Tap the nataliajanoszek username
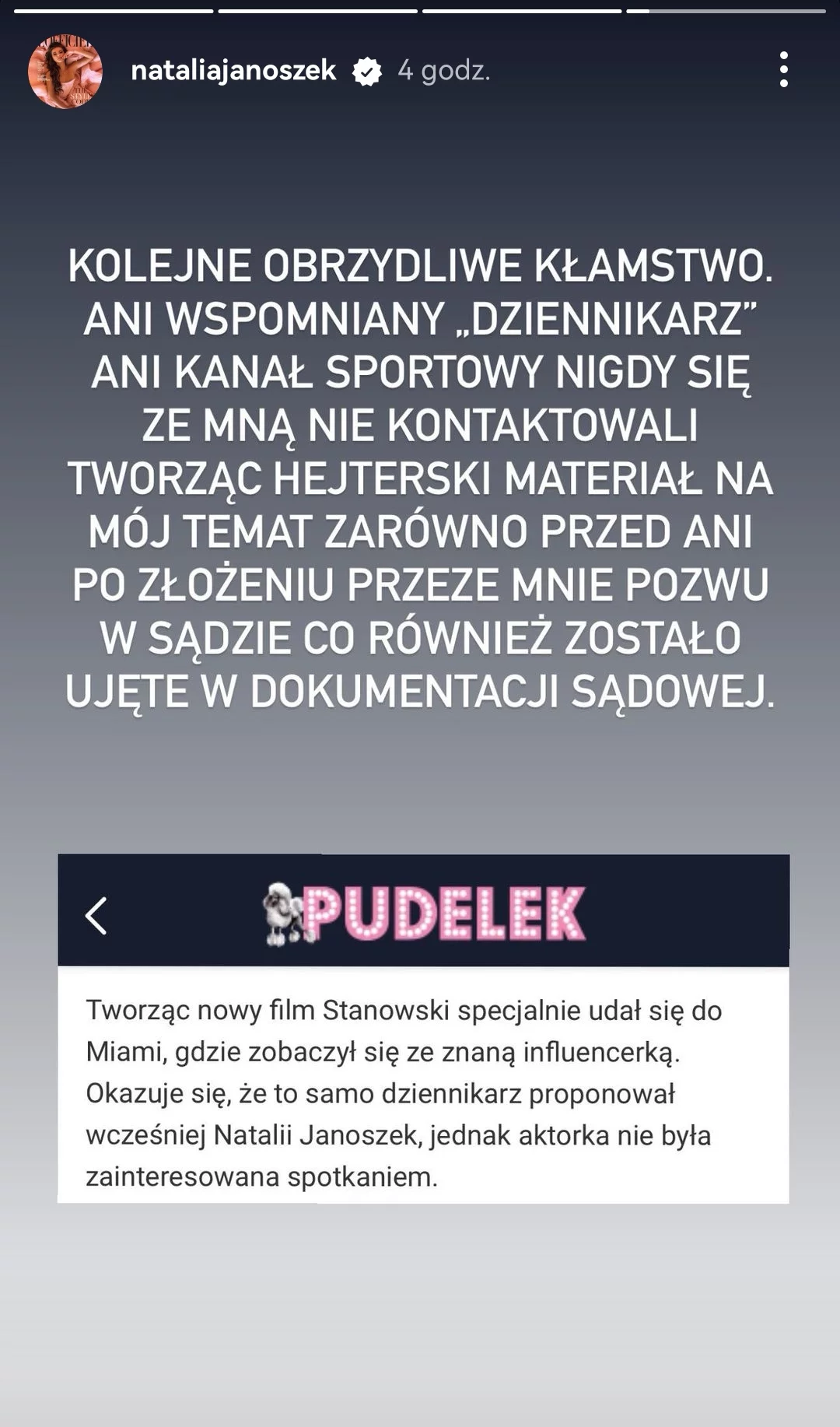Screen dimensions: 840x1427 click(233, 71)
